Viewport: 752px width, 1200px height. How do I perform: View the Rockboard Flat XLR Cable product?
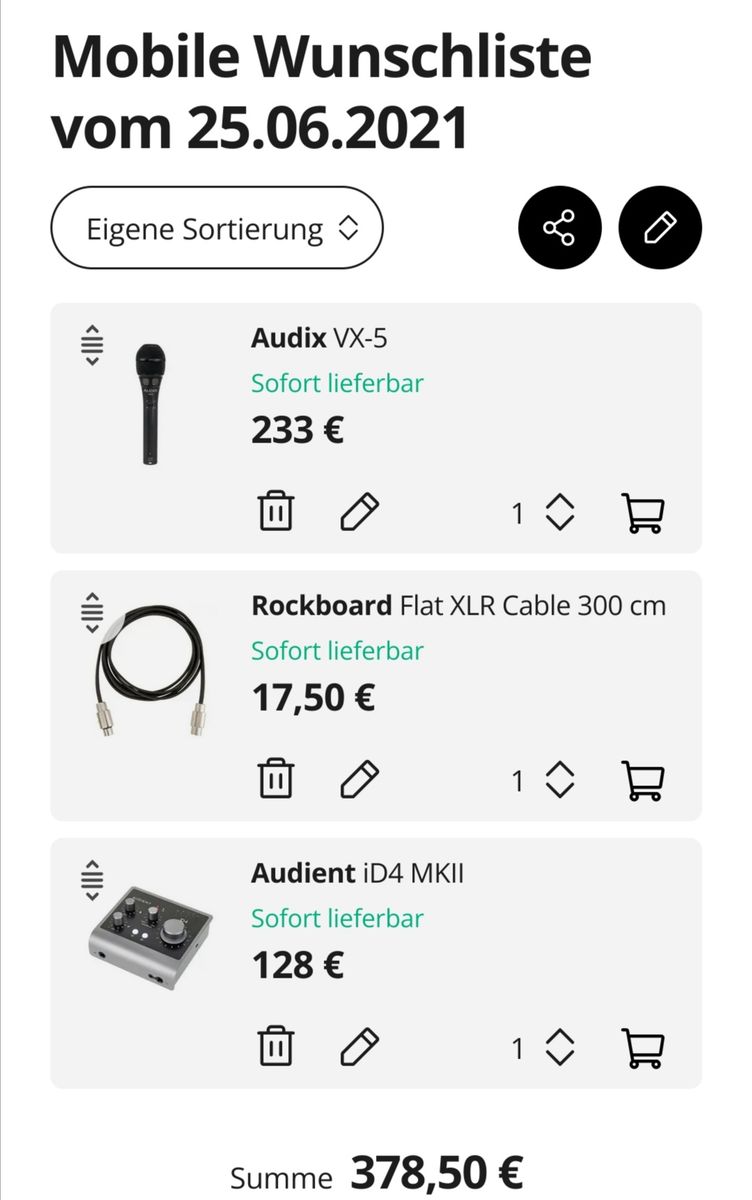[x=458, y=606]
